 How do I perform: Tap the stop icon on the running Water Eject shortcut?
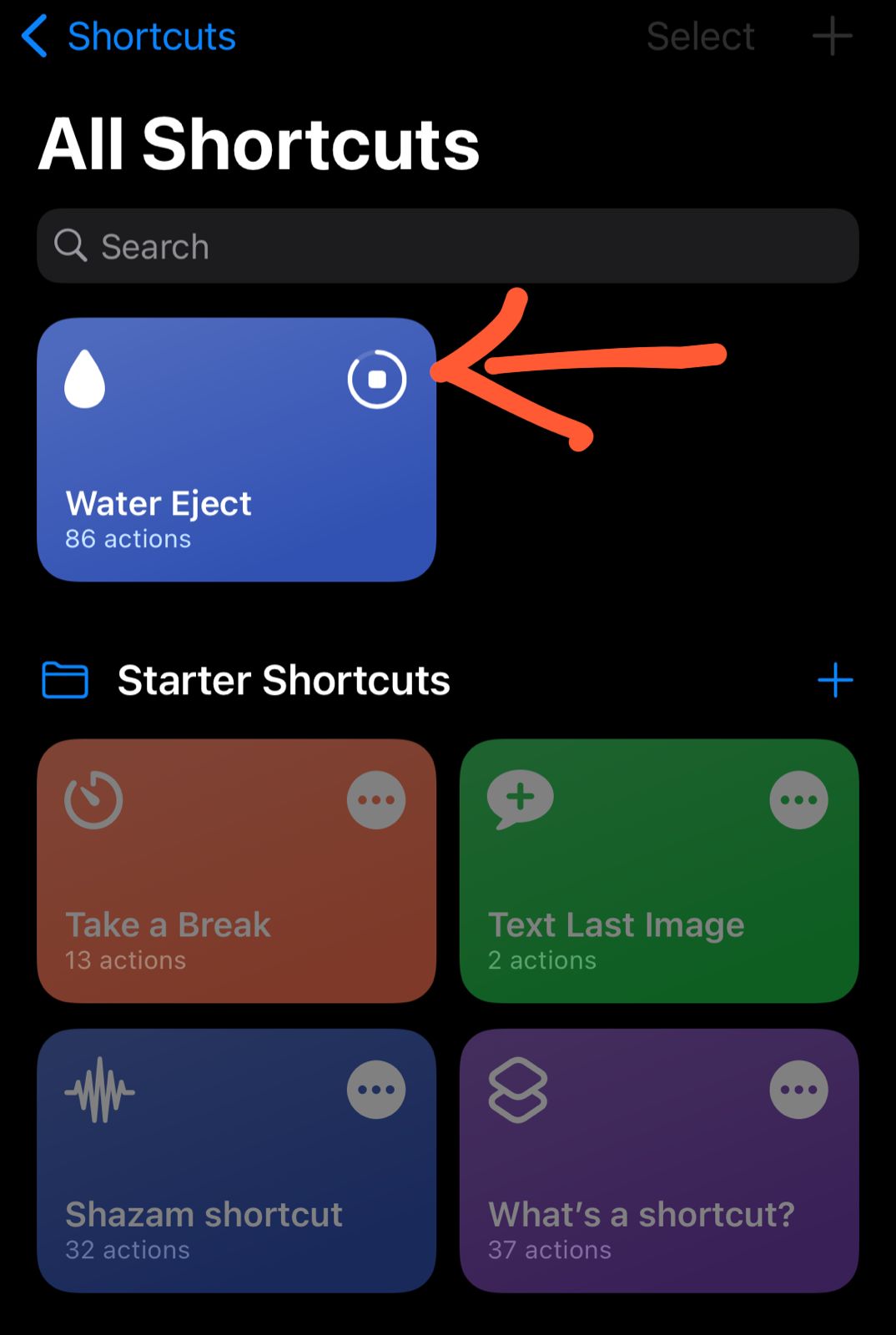tap(375, 379)
